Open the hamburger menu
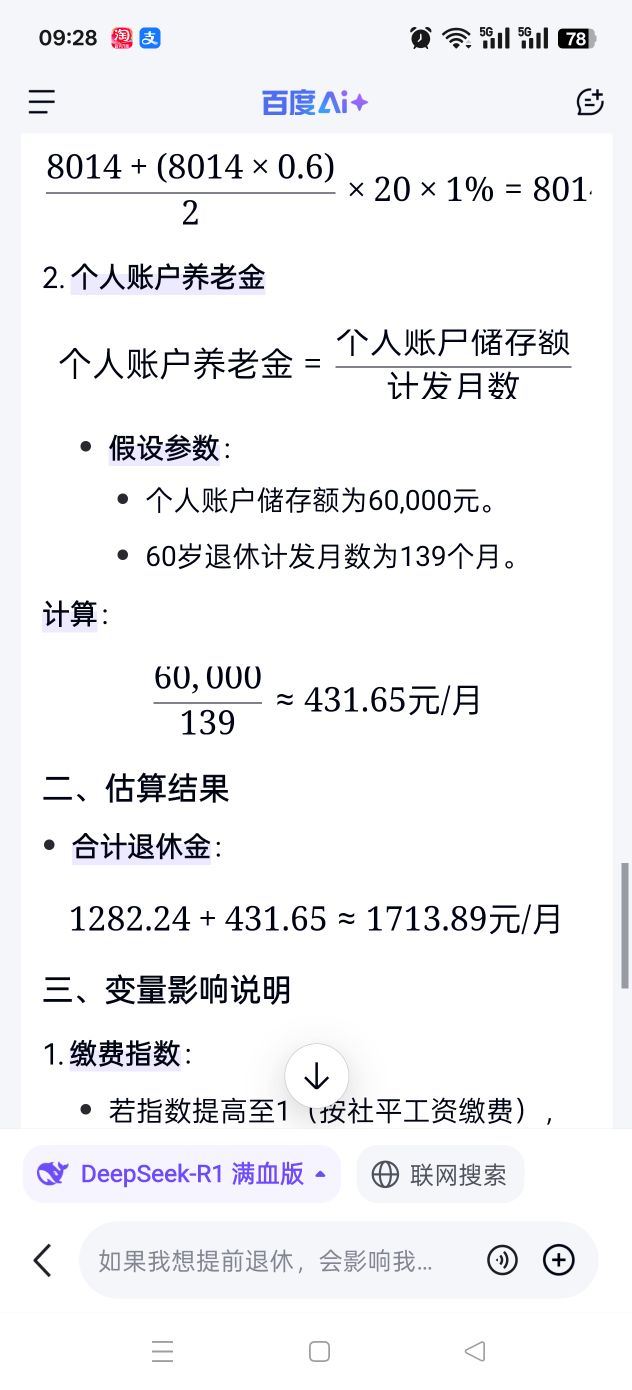This screenshot has width=632, height=1390. (x=42, y=102)
